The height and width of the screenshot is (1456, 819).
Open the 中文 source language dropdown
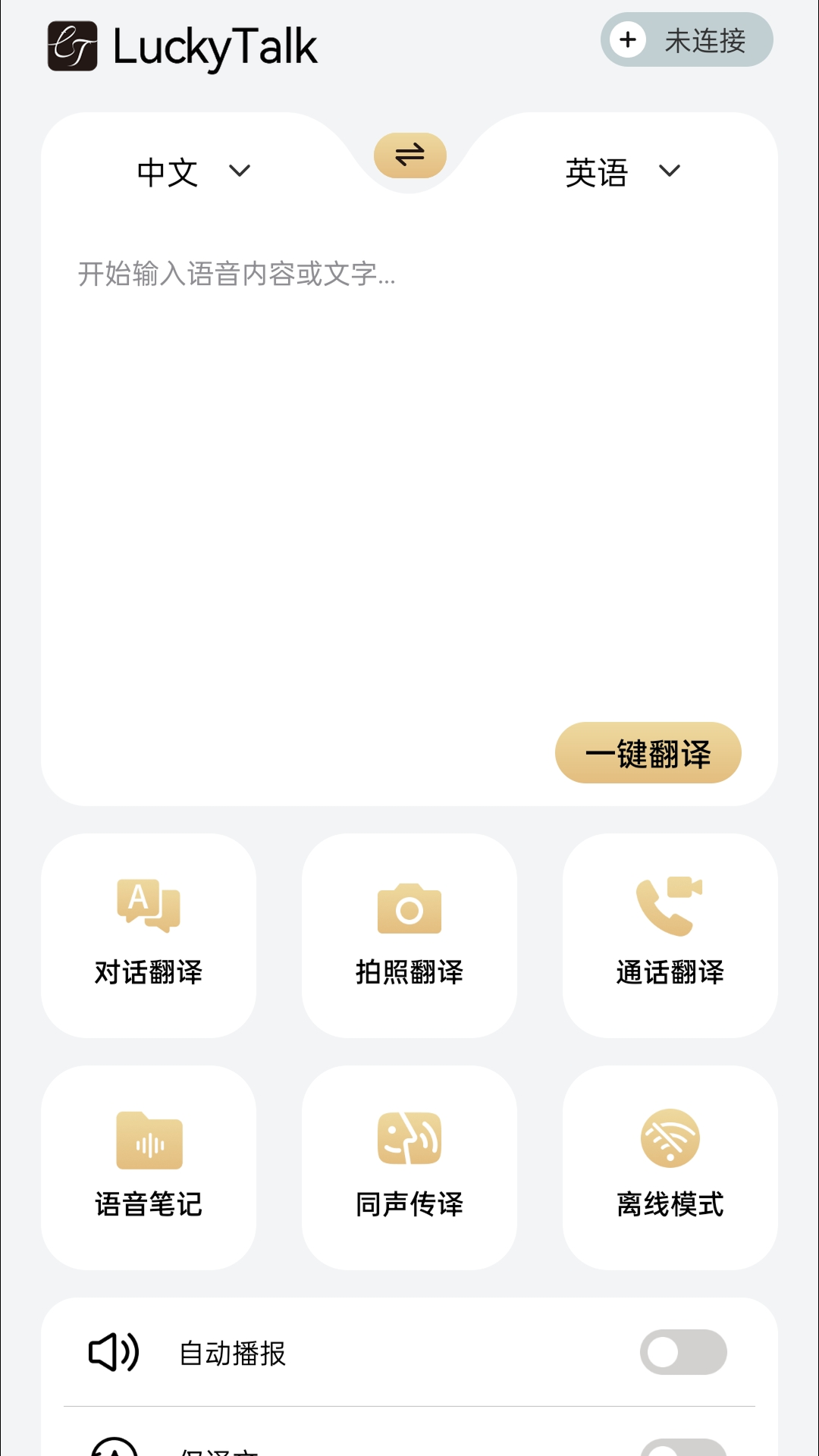[193, 171]
